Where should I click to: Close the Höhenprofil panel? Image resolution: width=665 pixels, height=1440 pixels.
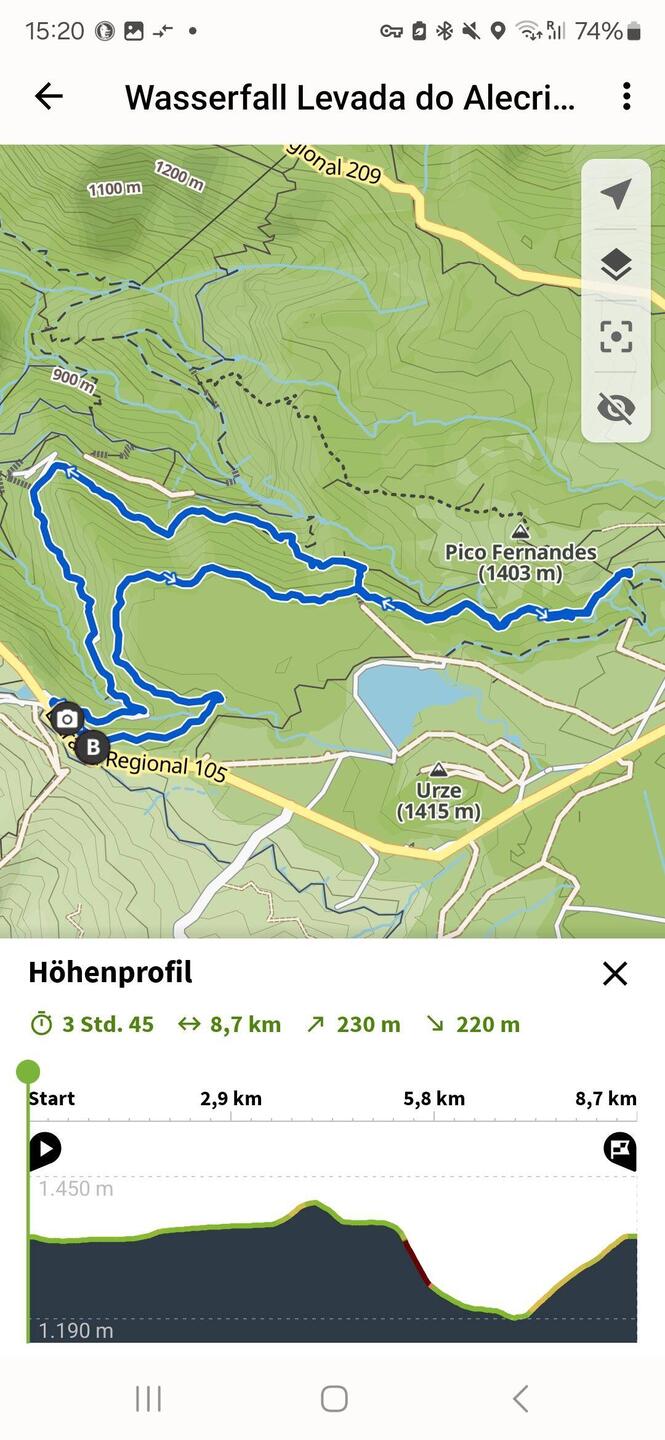pyautogui.click(x=615, y=973)
